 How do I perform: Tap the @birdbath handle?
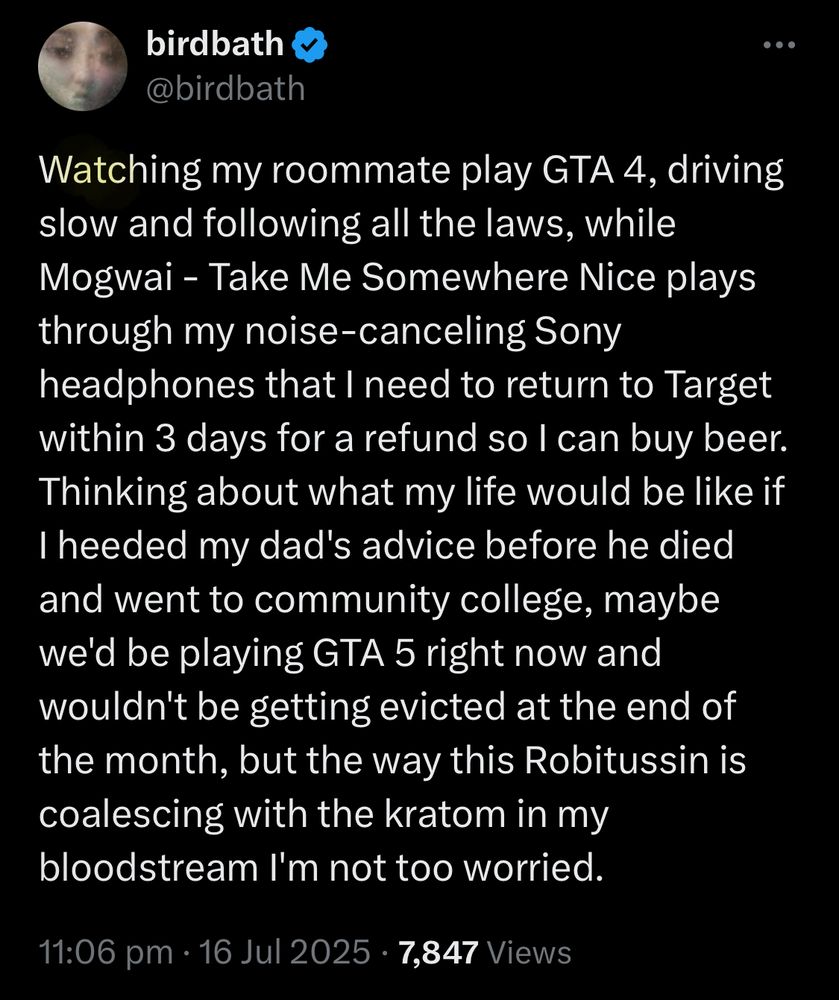click(x=225, y=90)
